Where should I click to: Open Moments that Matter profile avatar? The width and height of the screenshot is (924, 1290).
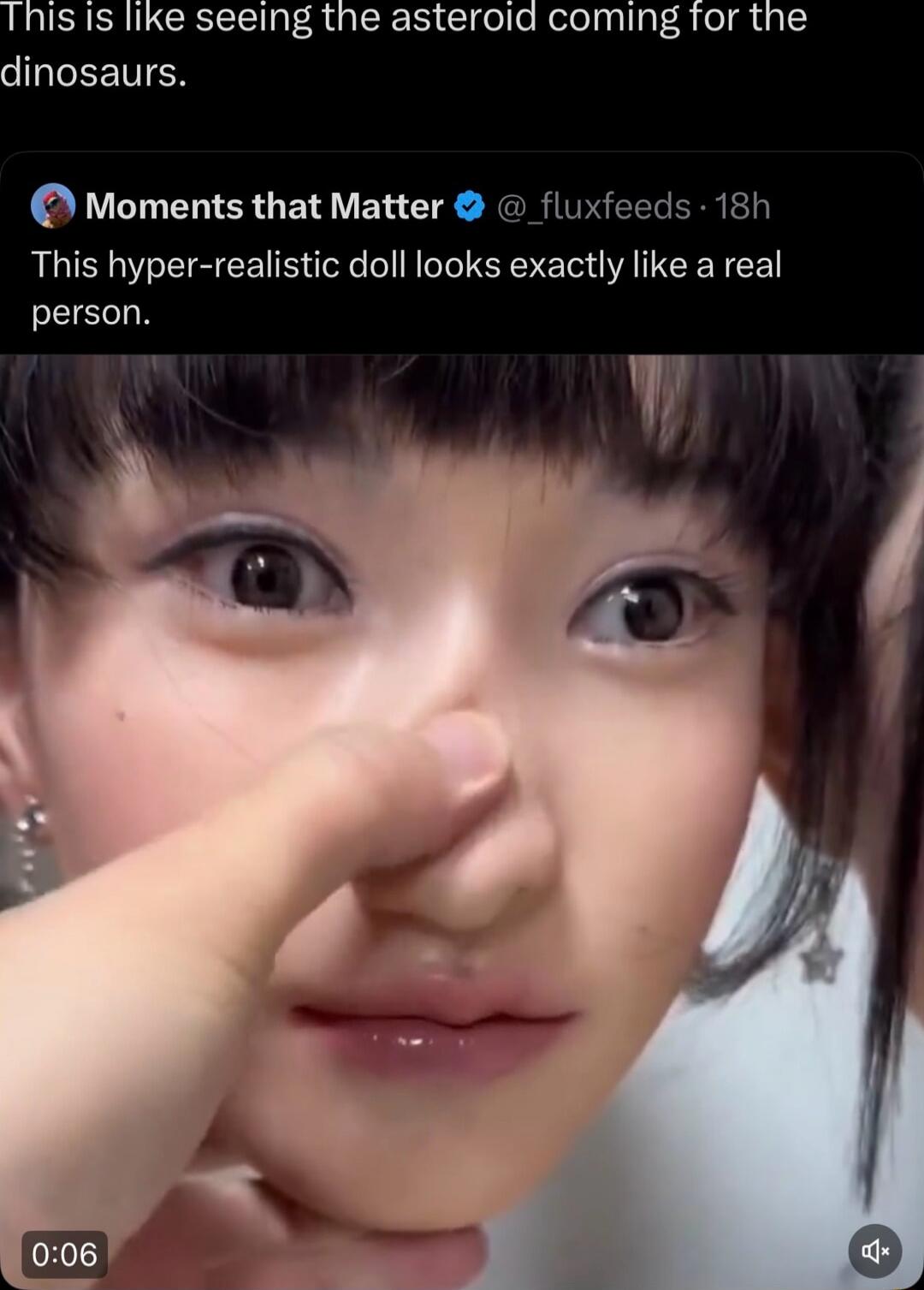click(53, 206)
